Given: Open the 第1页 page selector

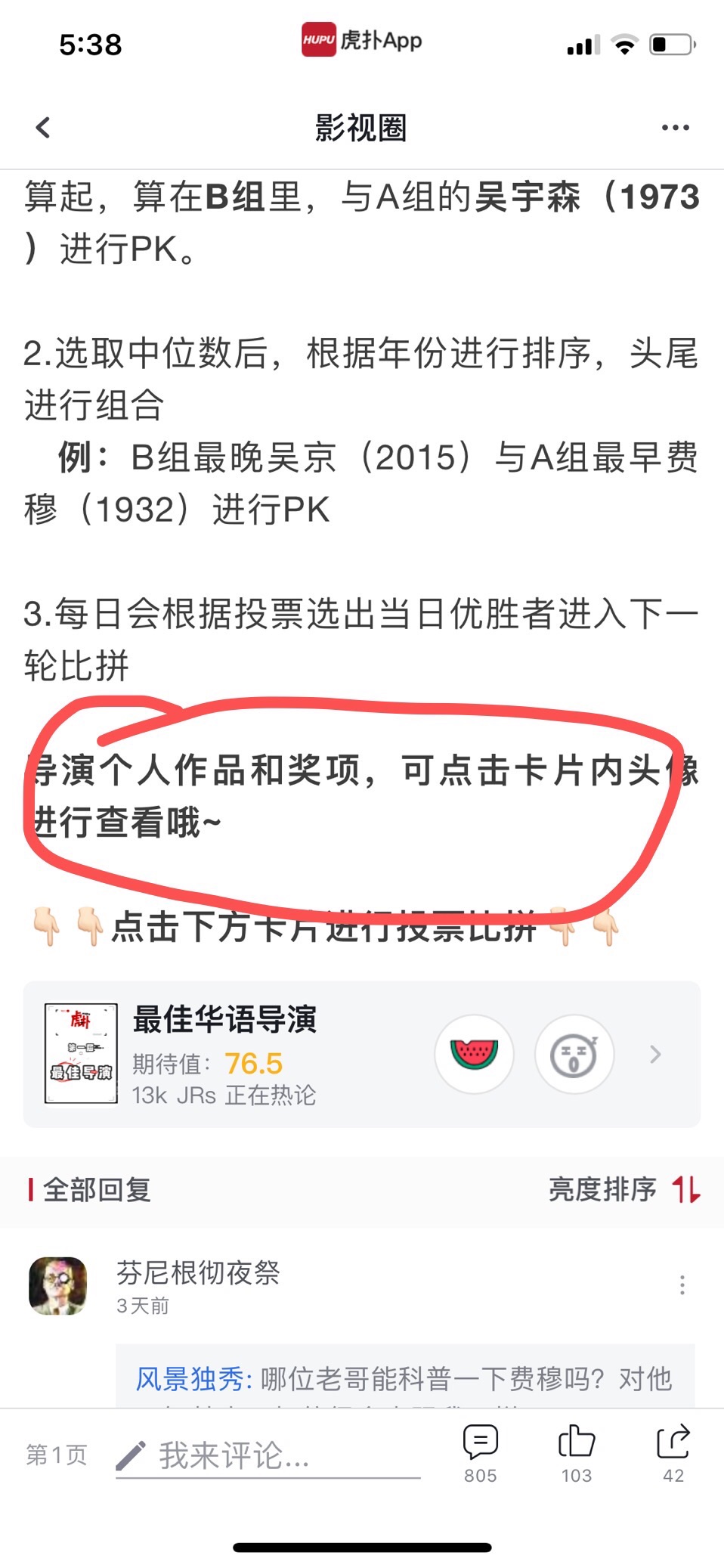Looking at the screenshot, I should tap(57, 1455).
